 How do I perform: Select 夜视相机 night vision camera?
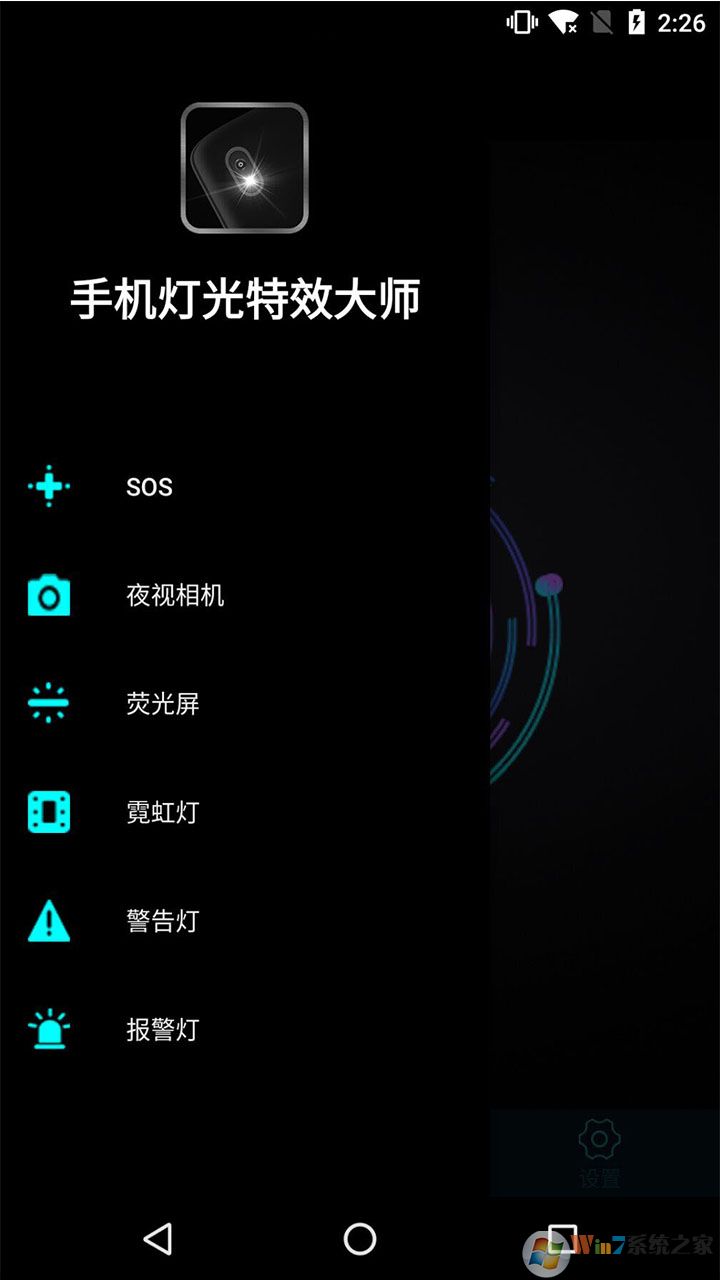(x=174, y=596)
